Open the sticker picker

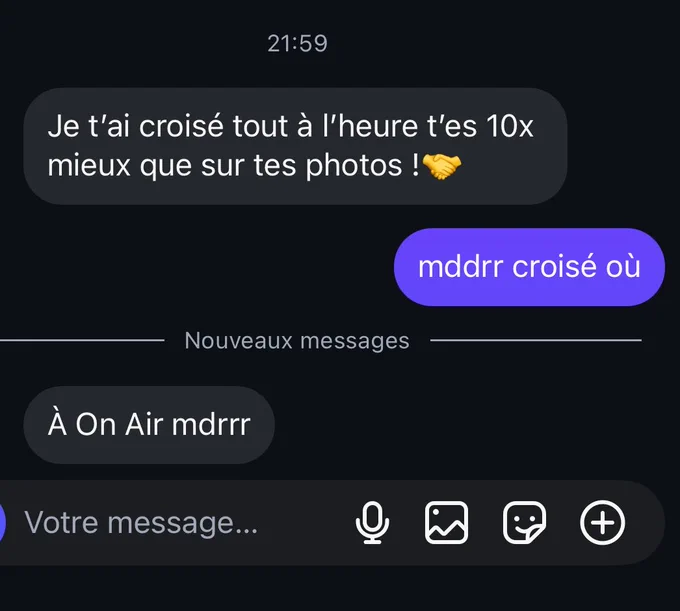[x=524, y=523]
